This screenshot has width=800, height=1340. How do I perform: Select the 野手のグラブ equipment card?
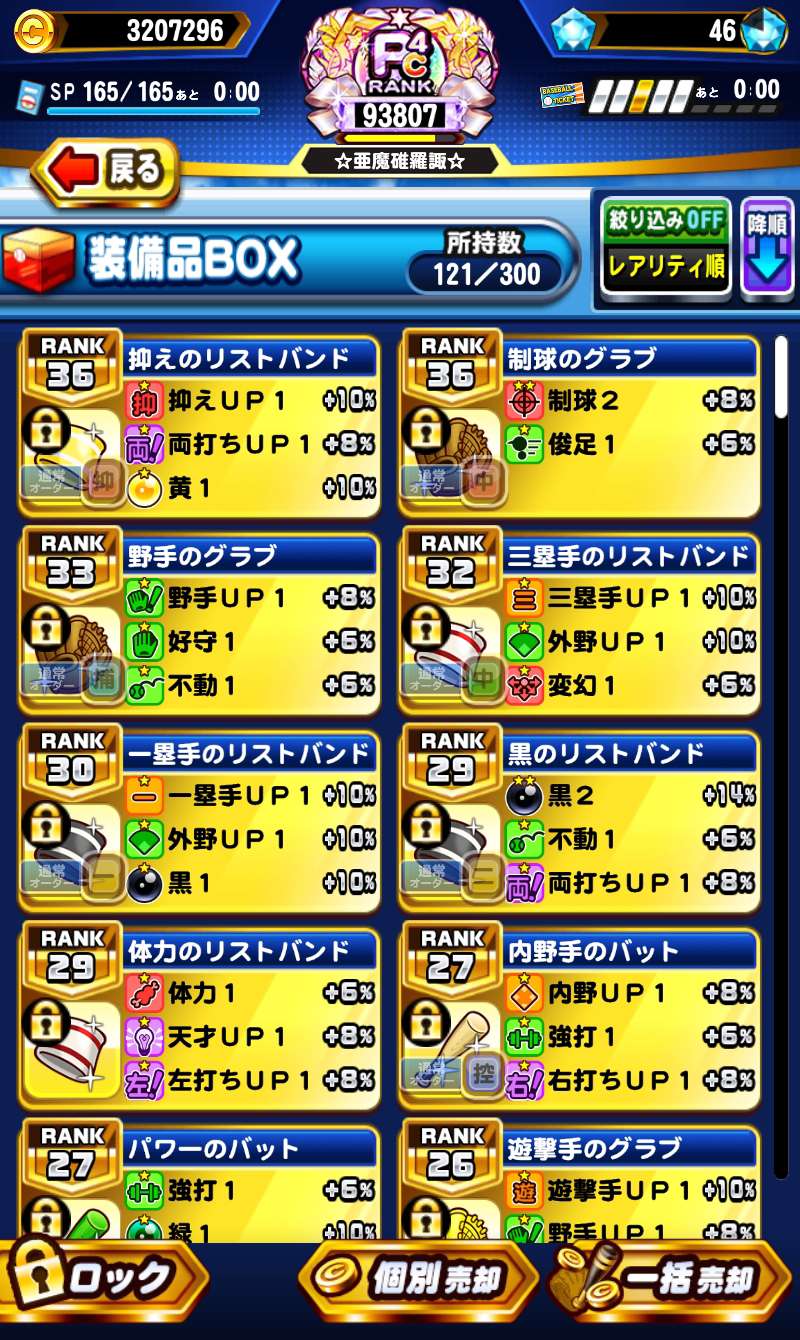[200, 622]
